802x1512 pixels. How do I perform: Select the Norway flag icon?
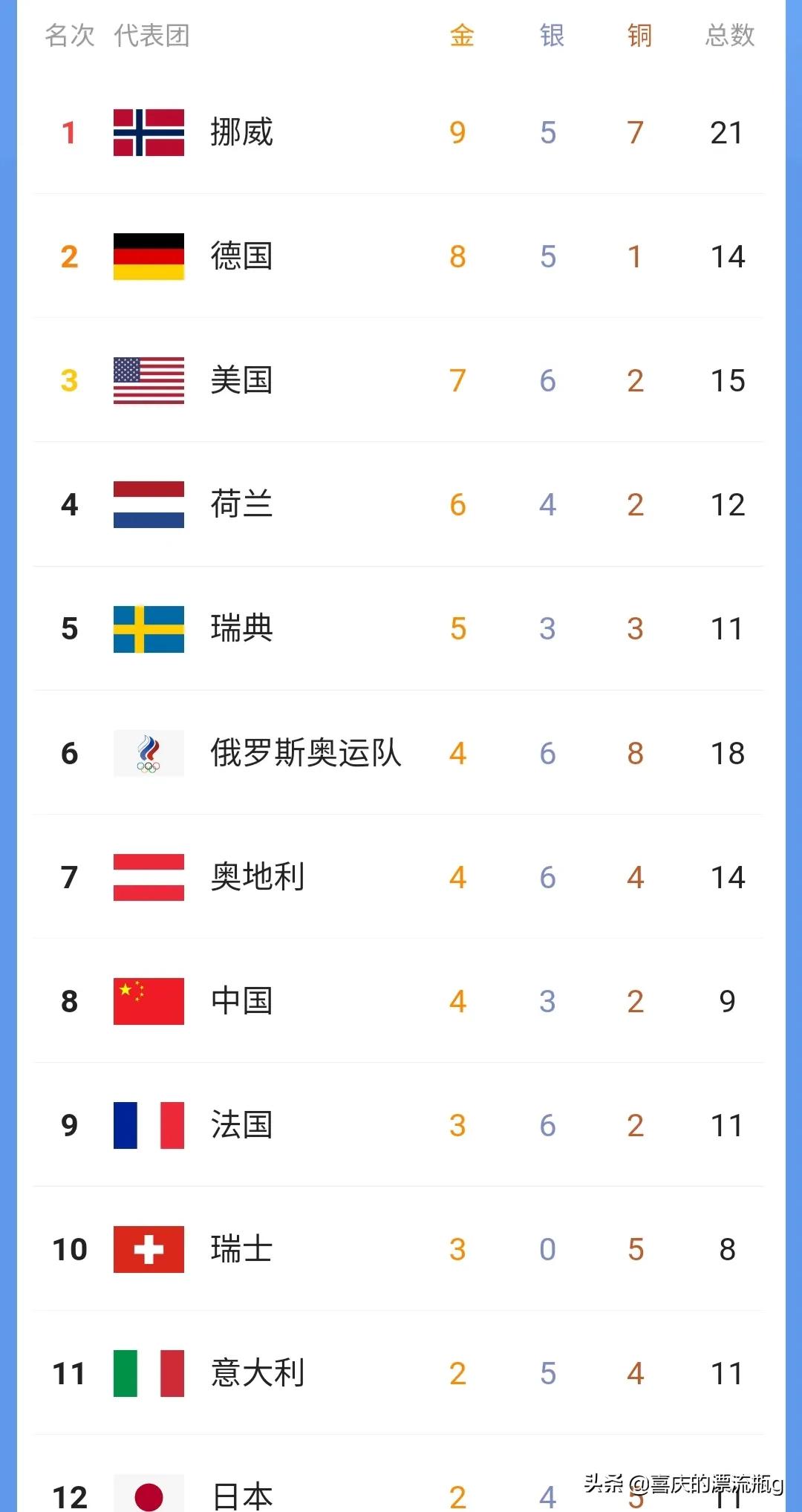[149, 132]
